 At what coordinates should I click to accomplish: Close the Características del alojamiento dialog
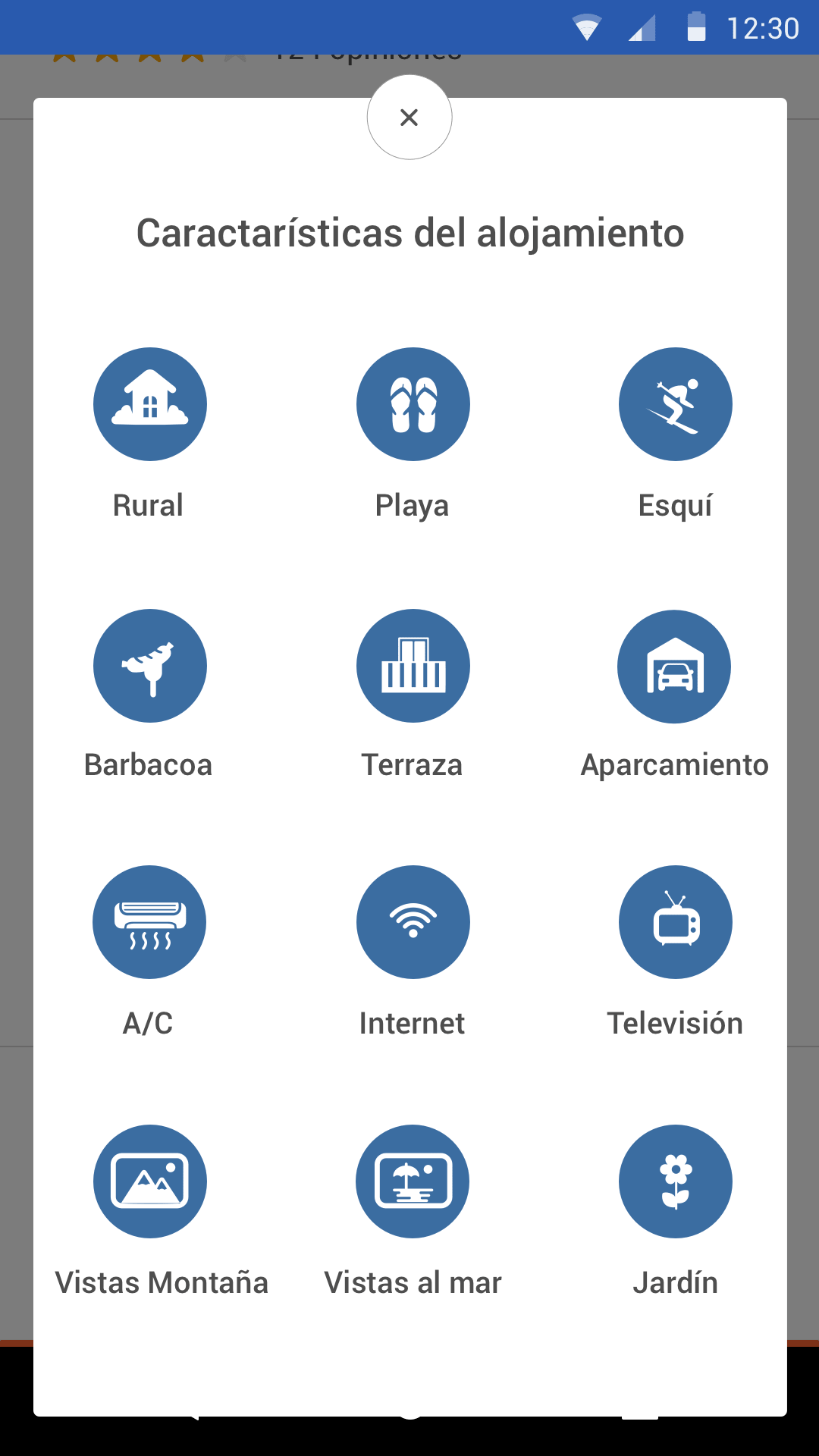tap(409, 118)
